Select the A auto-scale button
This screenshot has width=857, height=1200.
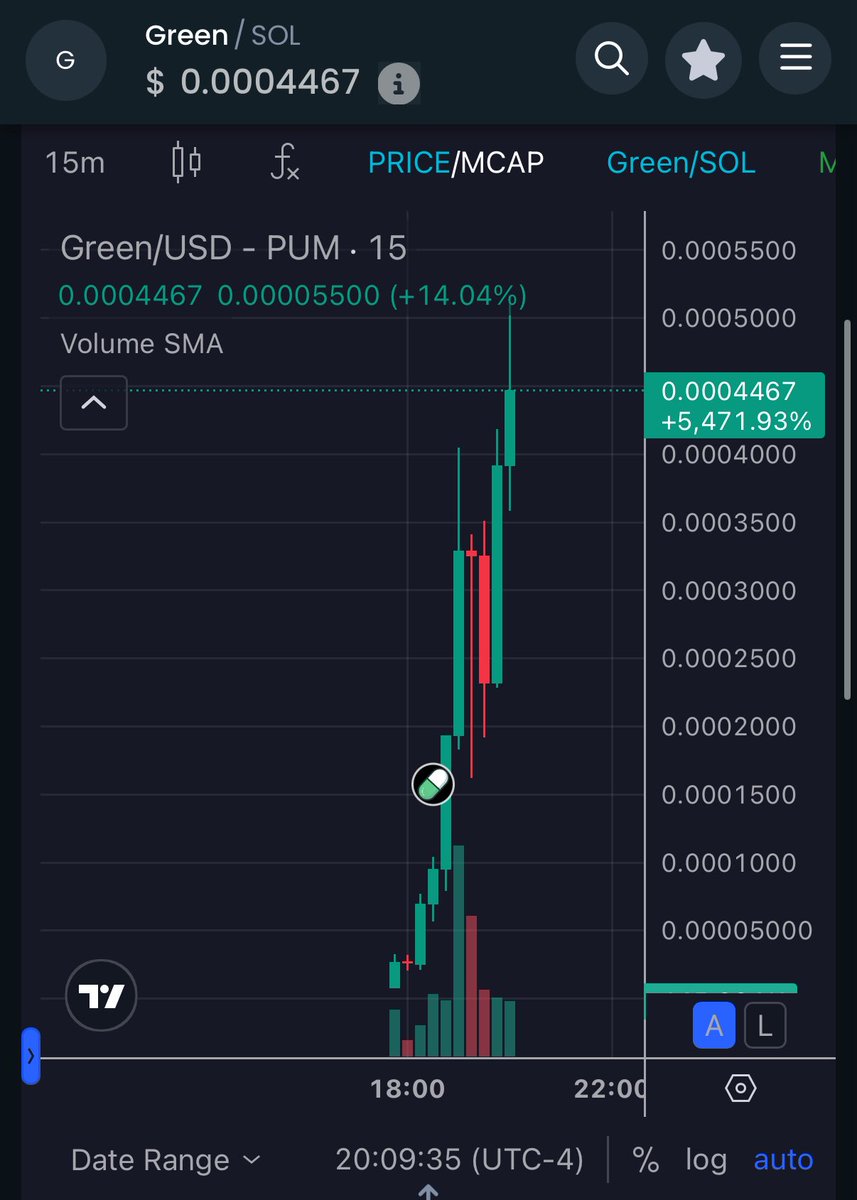click(x=714, y=1026)
